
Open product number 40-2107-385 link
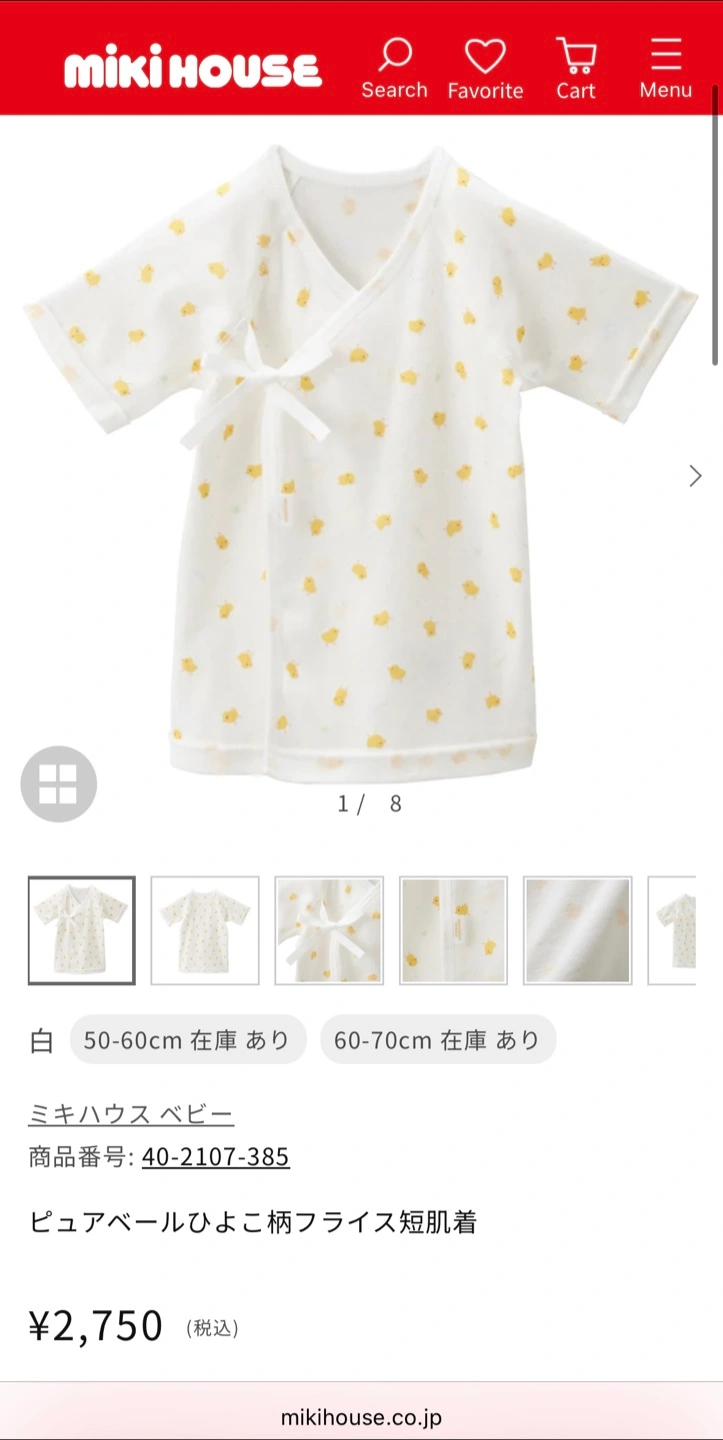coord(215,1157)
